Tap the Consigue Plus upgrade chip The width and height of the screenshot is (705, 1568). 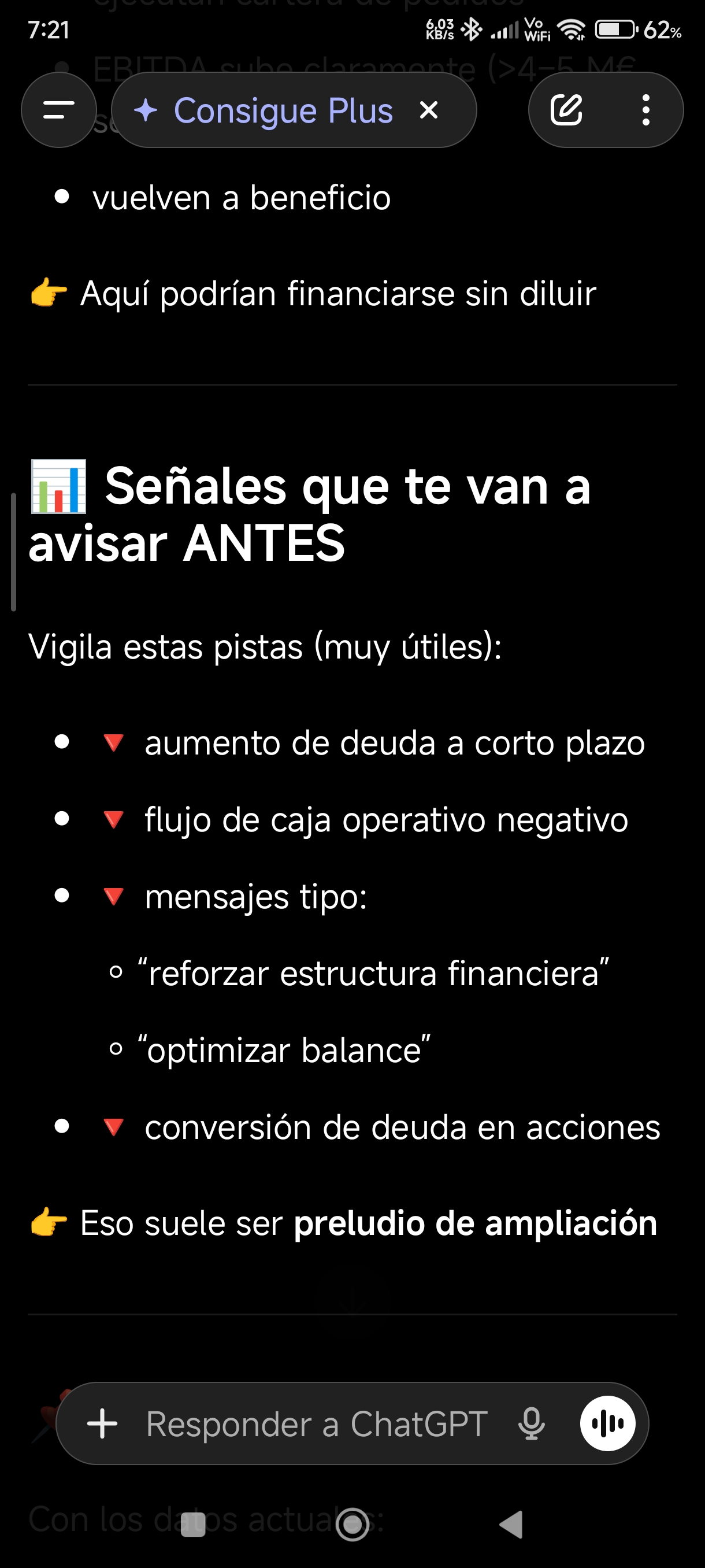[265, 110]
